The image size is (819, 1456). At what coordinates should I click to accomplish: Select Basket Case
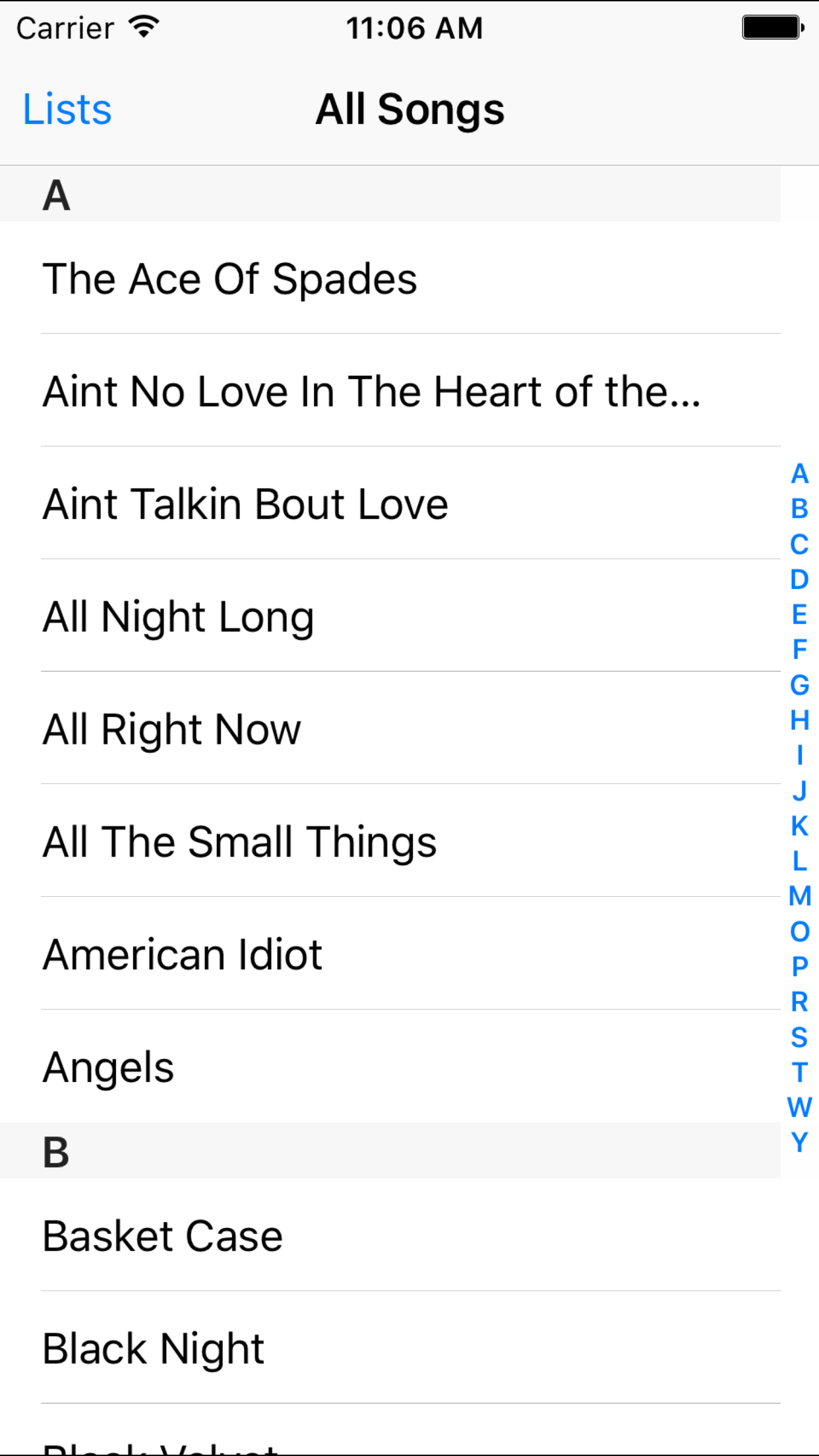(390, 1234)
